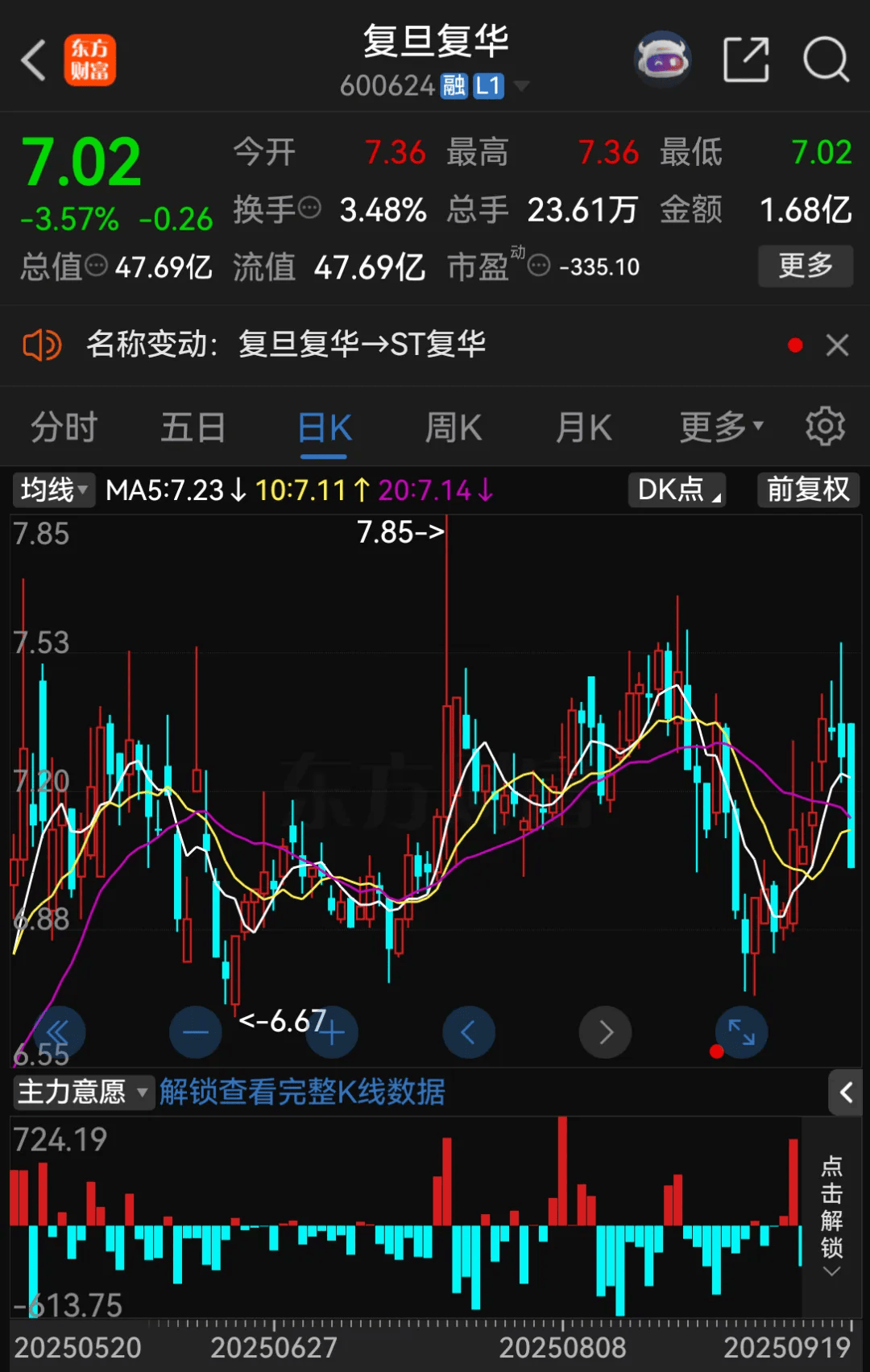Open the search magnifier icon
Screen dimensions: 870x1372
(825, 60)
